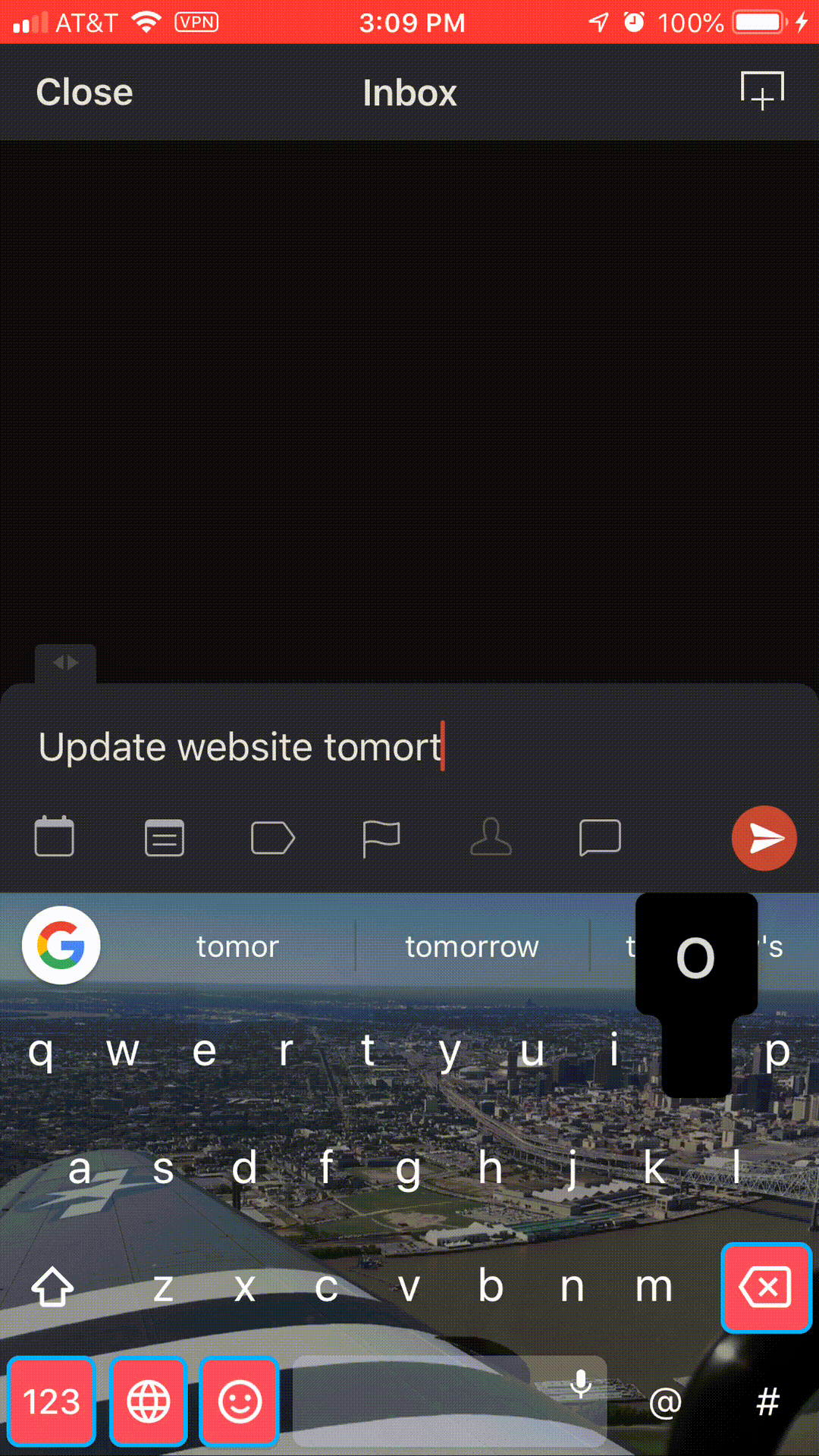Delete a character with the backspace key
Viewport: 819px width, 1456px height.
pyautogui.click(x=767, y=1287)
